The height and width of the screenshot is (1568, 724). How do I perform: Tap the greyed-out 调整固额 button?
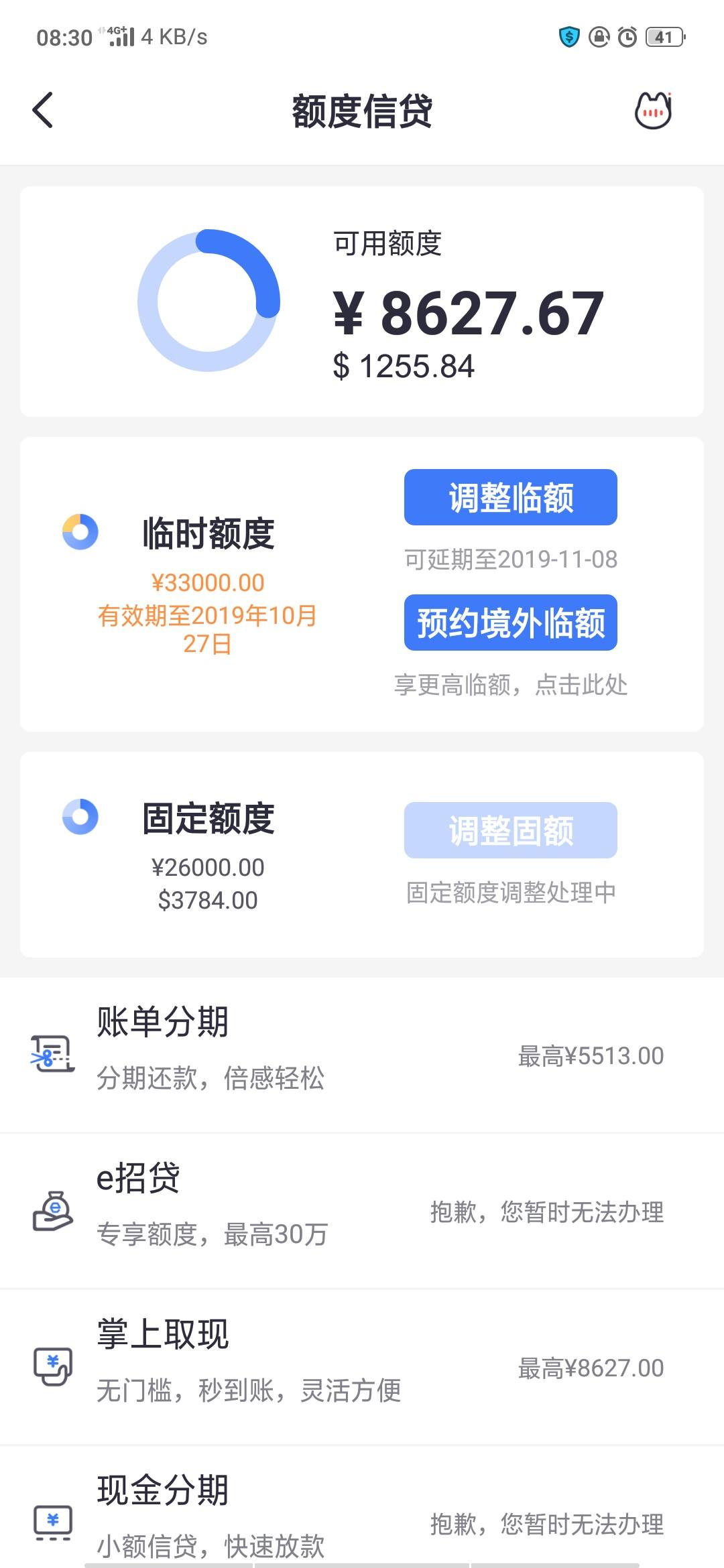pyautogui.click(x=510, y=830)
